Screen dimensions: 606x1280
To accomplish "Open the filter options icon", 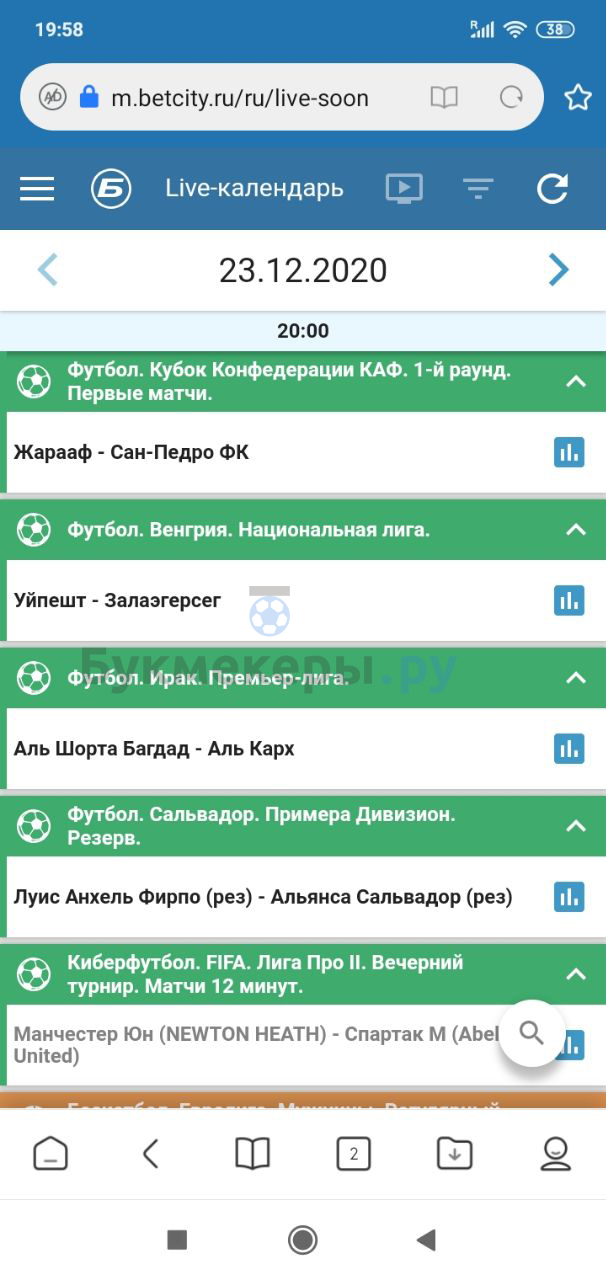I will (478, 188).
